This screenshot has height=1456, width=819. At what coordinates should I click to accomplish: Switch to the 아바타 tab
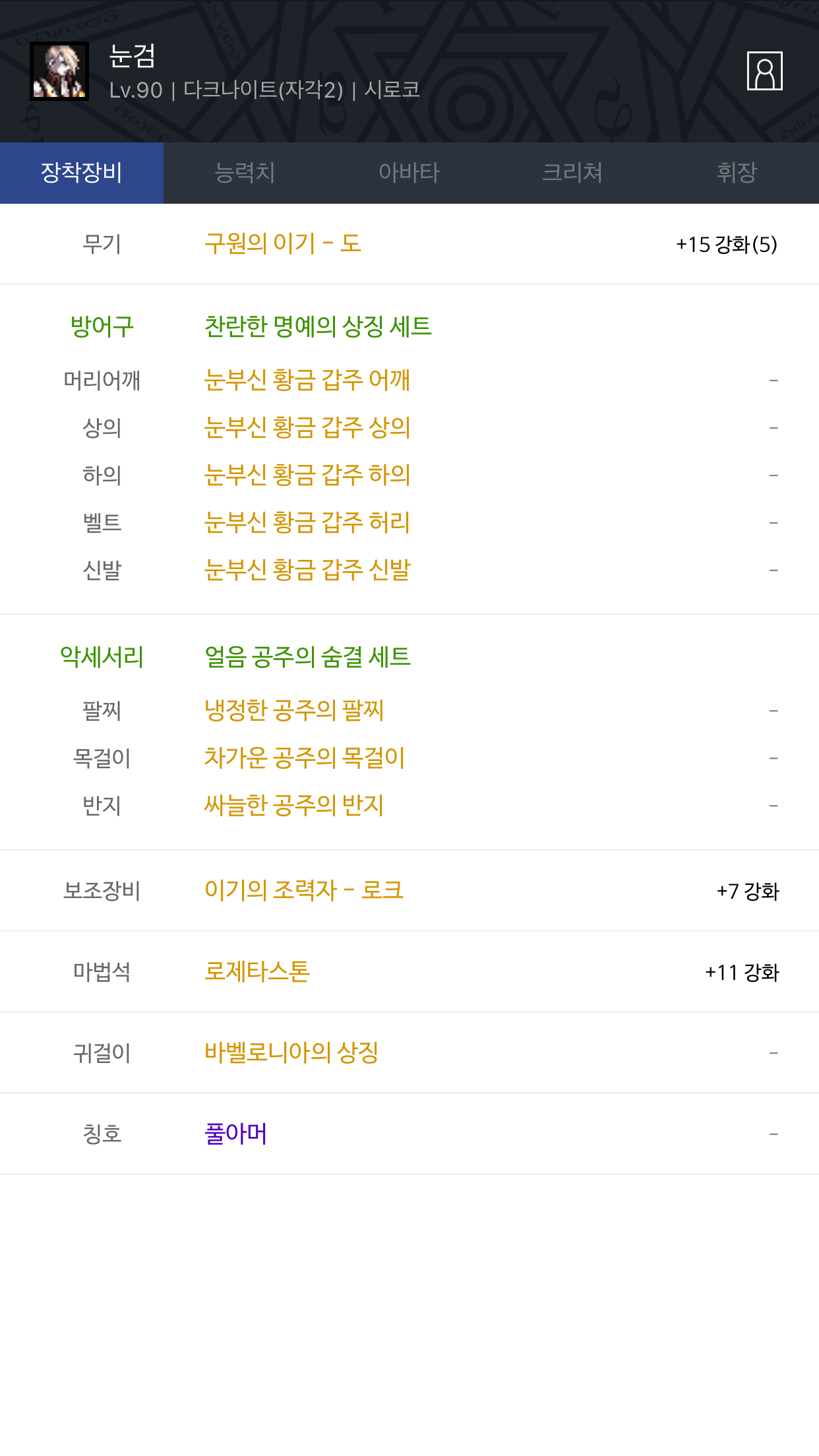point(409,173)
